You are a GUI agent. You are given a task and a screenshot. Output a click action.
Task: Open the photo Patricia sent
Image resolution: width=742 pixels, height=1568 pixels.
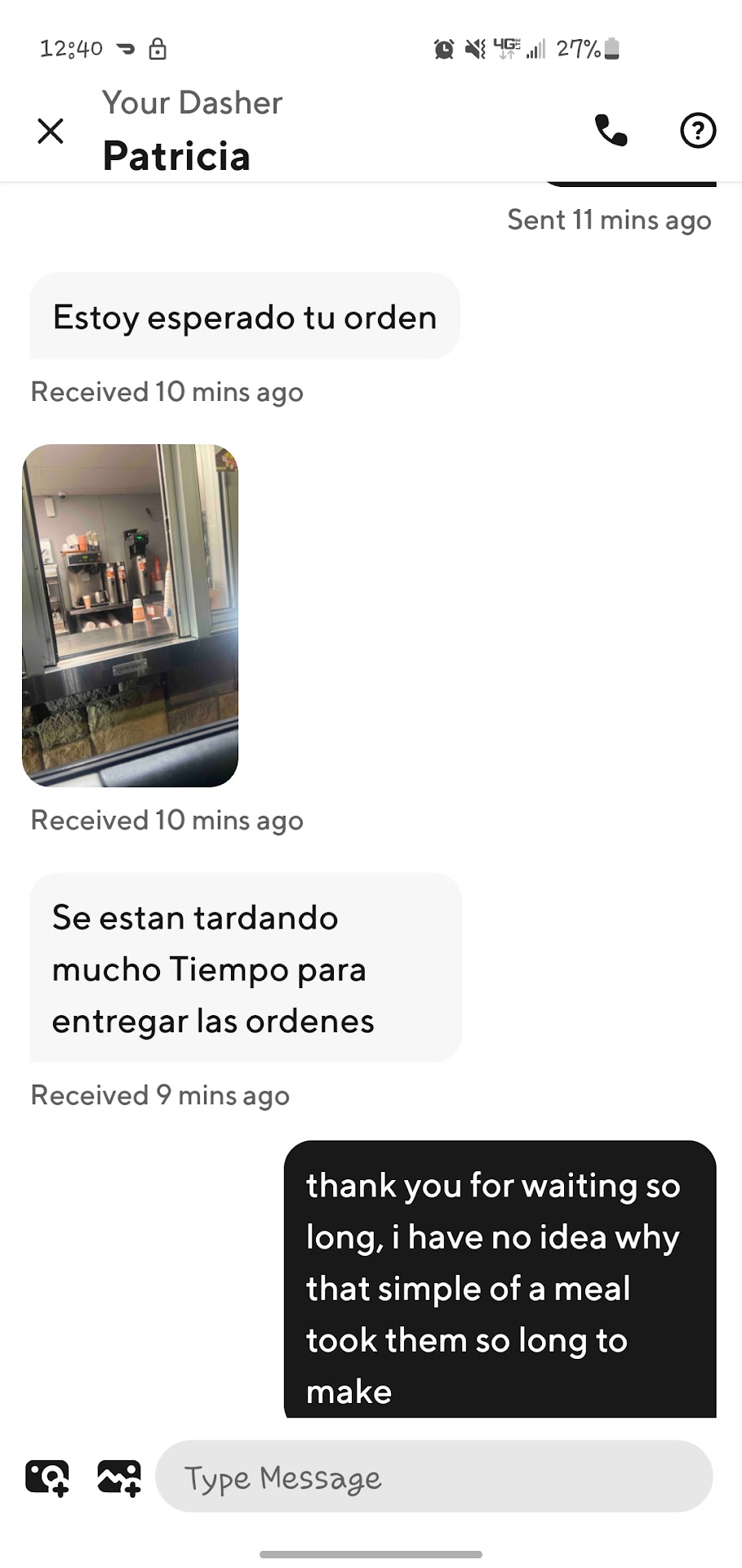click(131, 615)
